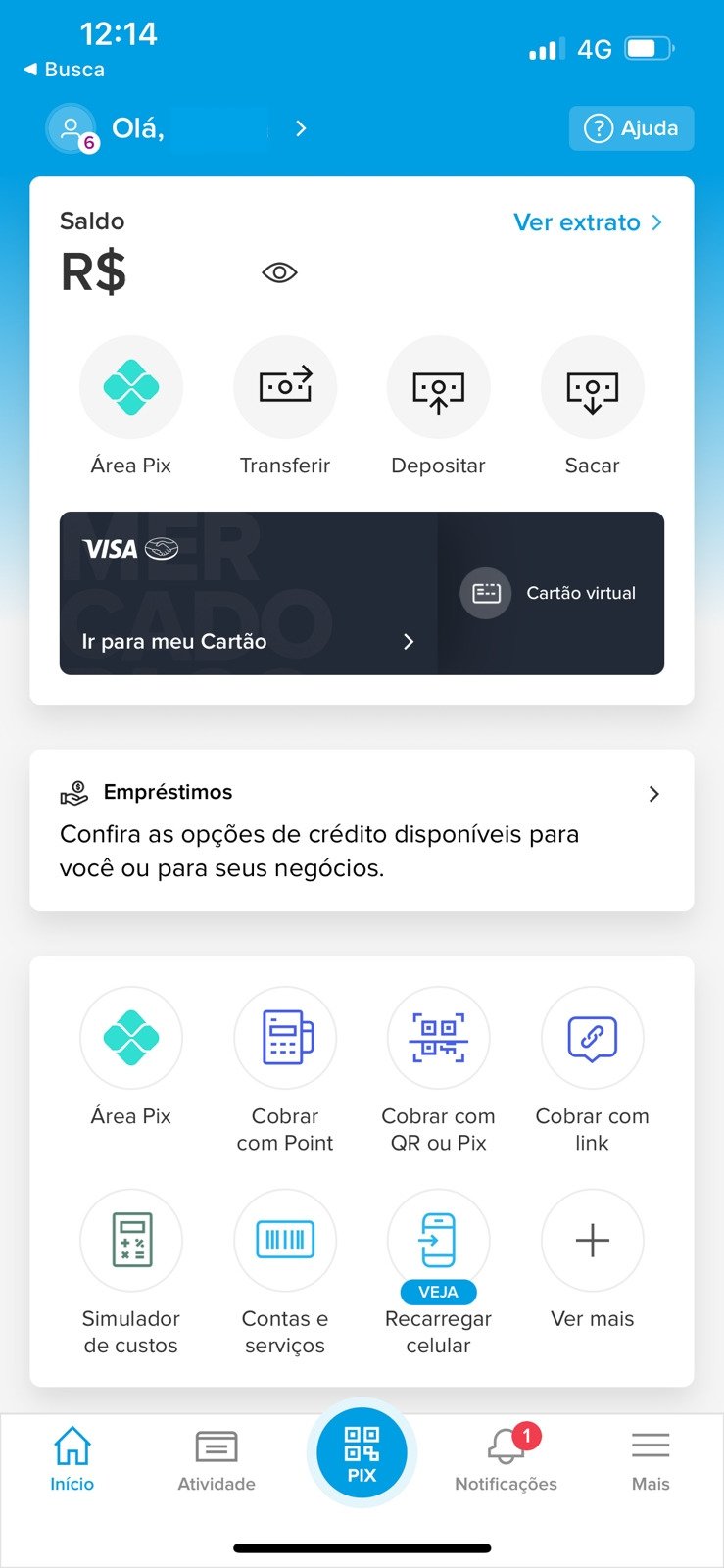
Task: Launch Simulador de custos
Action: point(130,1273)
